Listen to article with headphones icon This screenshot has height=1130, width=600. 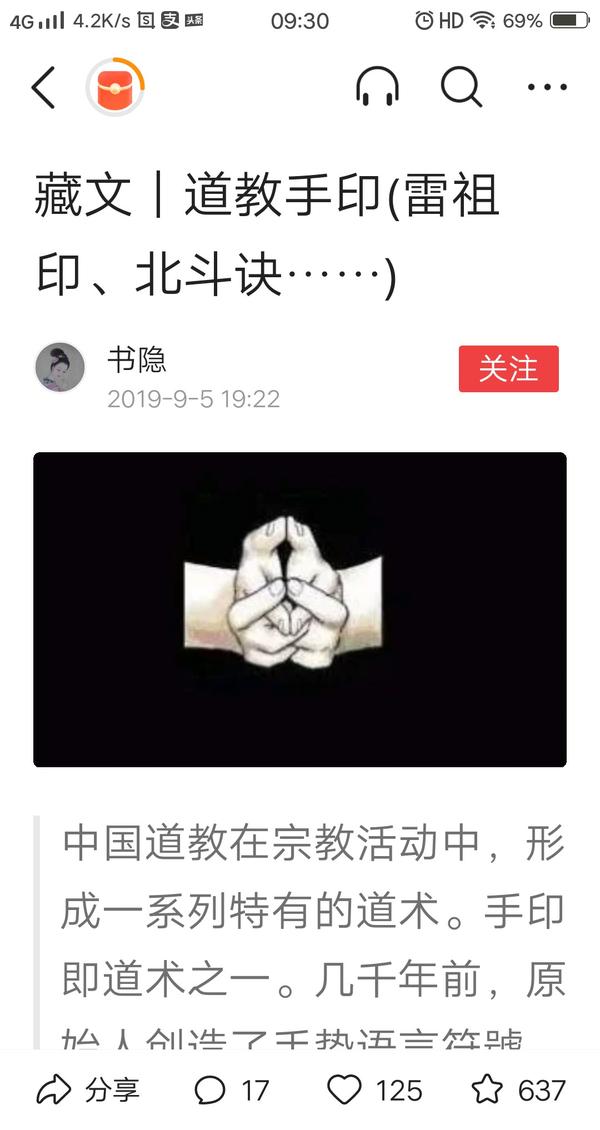click(x=377, y=88)
